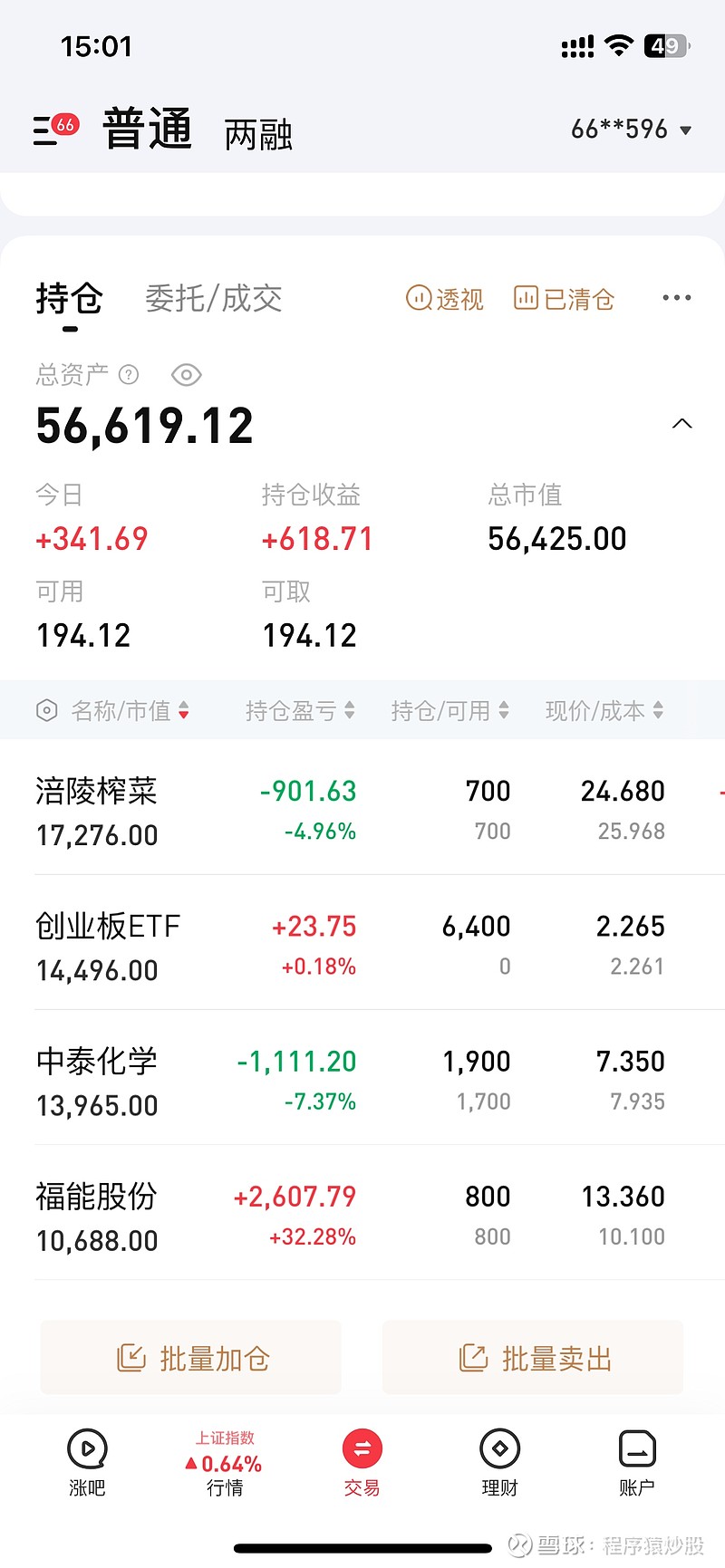Image resolution: width=725 pixels, height=1568 pixels.
Task: Hide total assets with eye icon
Action: [x=186, y=374]
